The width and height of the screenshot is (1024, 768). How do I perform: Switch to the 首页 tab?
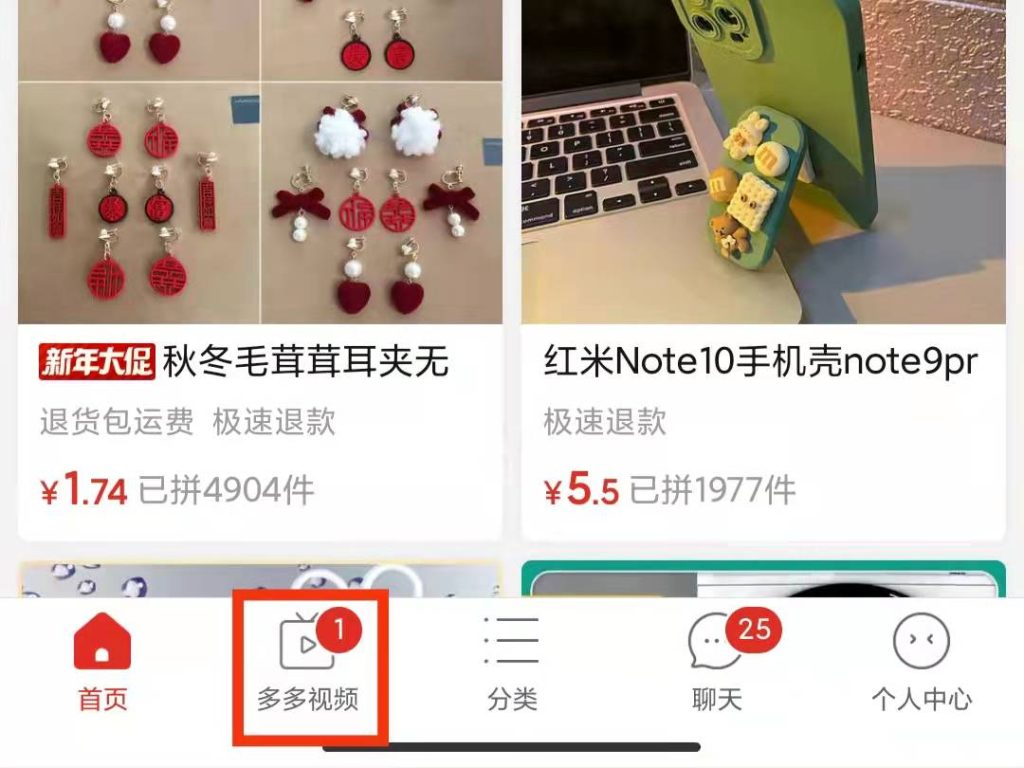tap(102, 662)
